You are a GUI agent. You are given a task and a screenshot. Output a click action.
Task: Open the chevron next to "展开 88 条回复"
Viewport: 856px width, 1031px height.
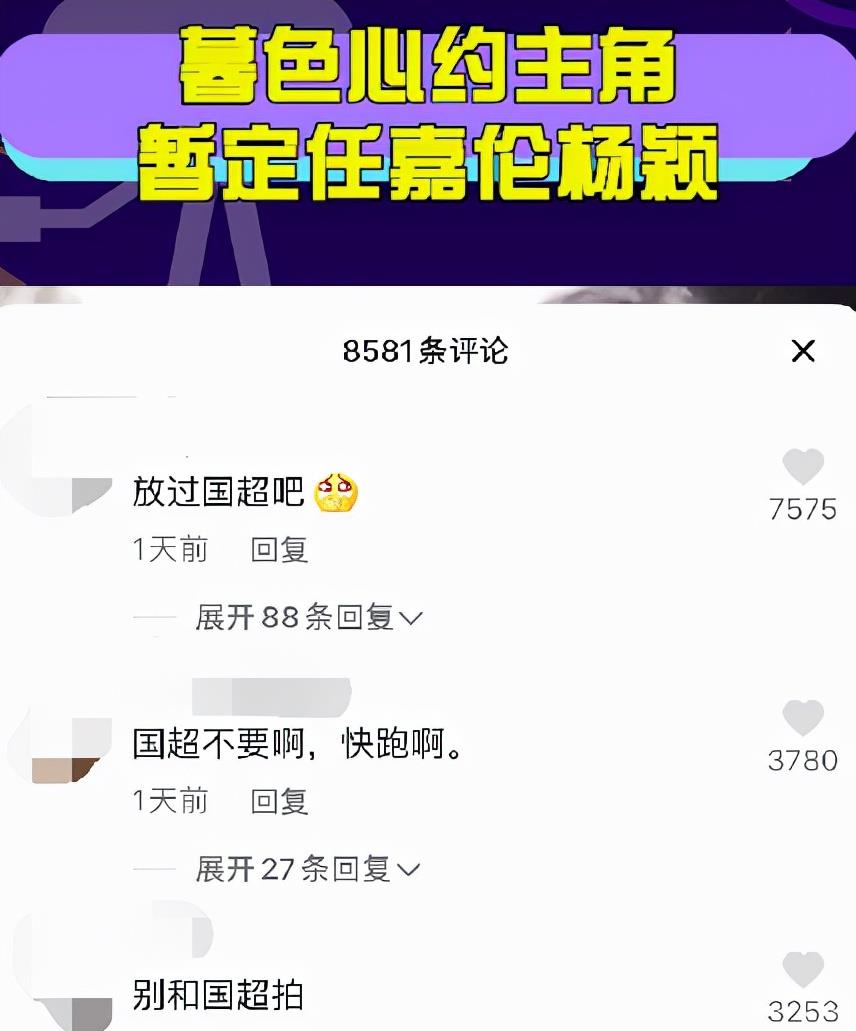[409, 617]
